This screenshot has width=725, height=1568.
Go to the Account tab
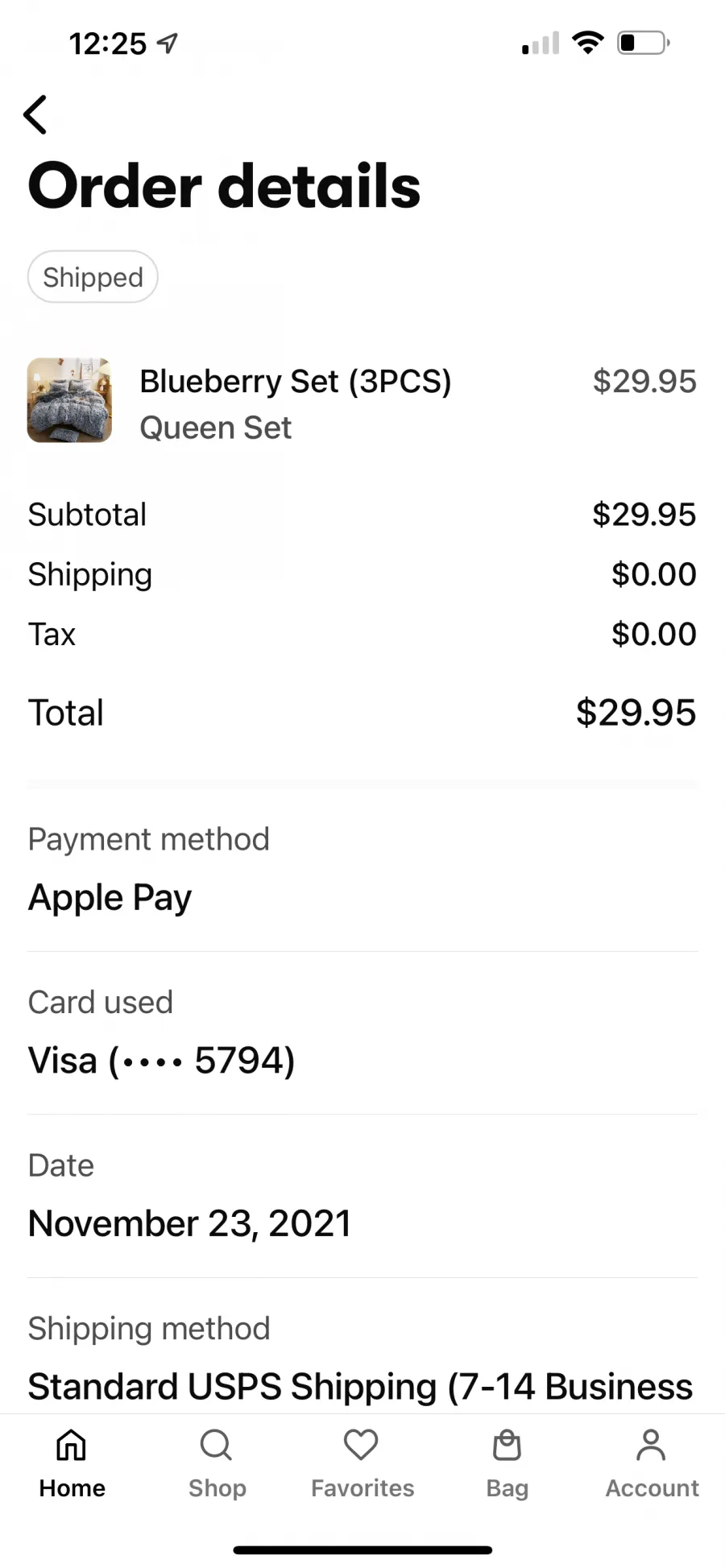(x=652, y=1463)
